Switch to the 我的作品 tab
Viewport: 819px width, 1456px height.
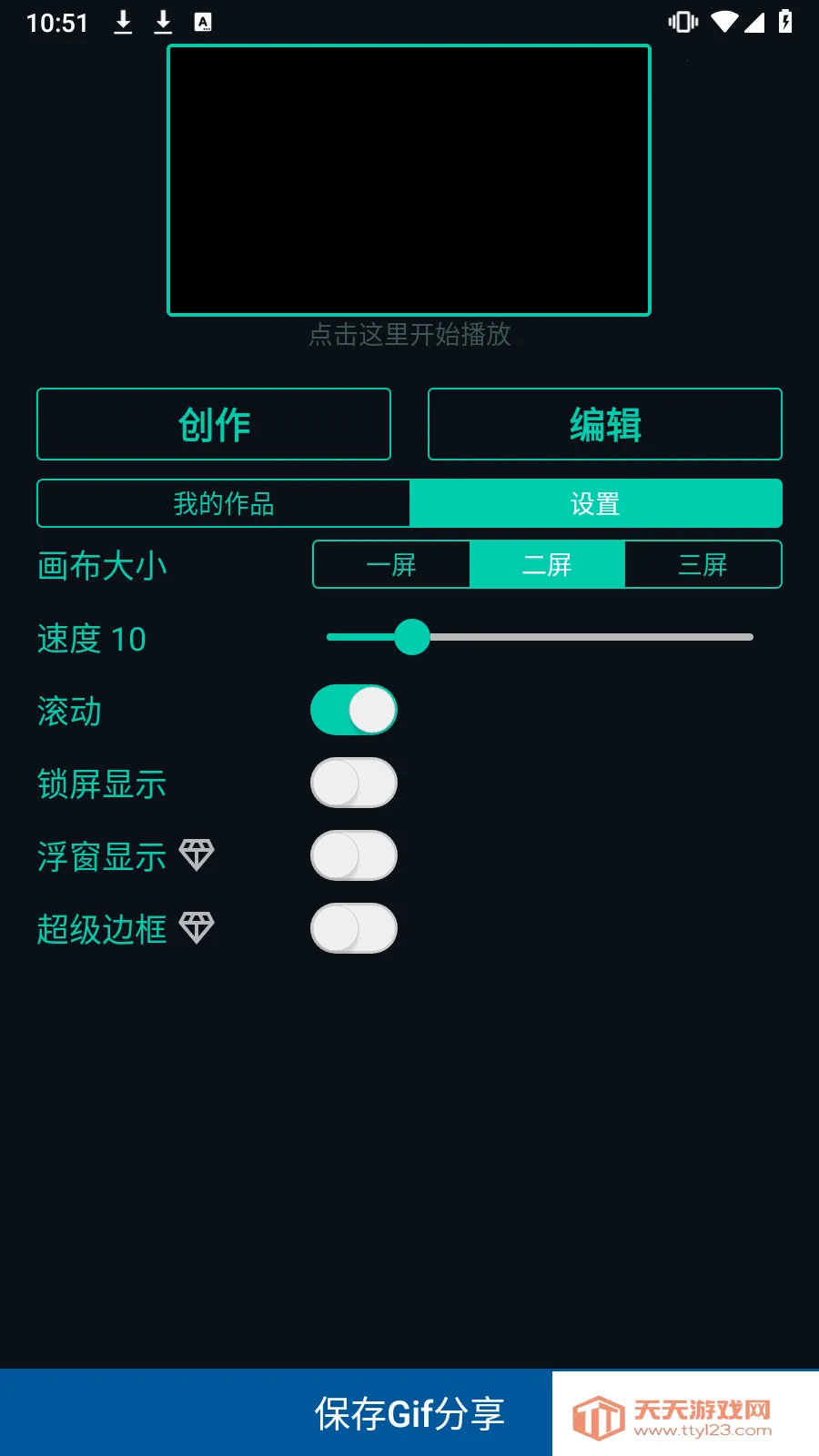pyautogui.click(x=223, y=503)
